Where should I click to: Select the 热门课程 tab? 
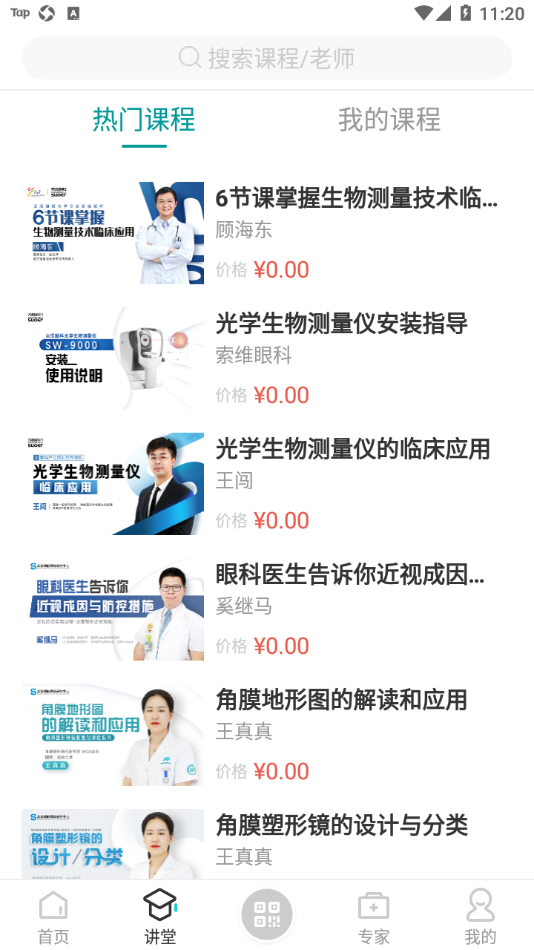[144, 119]
